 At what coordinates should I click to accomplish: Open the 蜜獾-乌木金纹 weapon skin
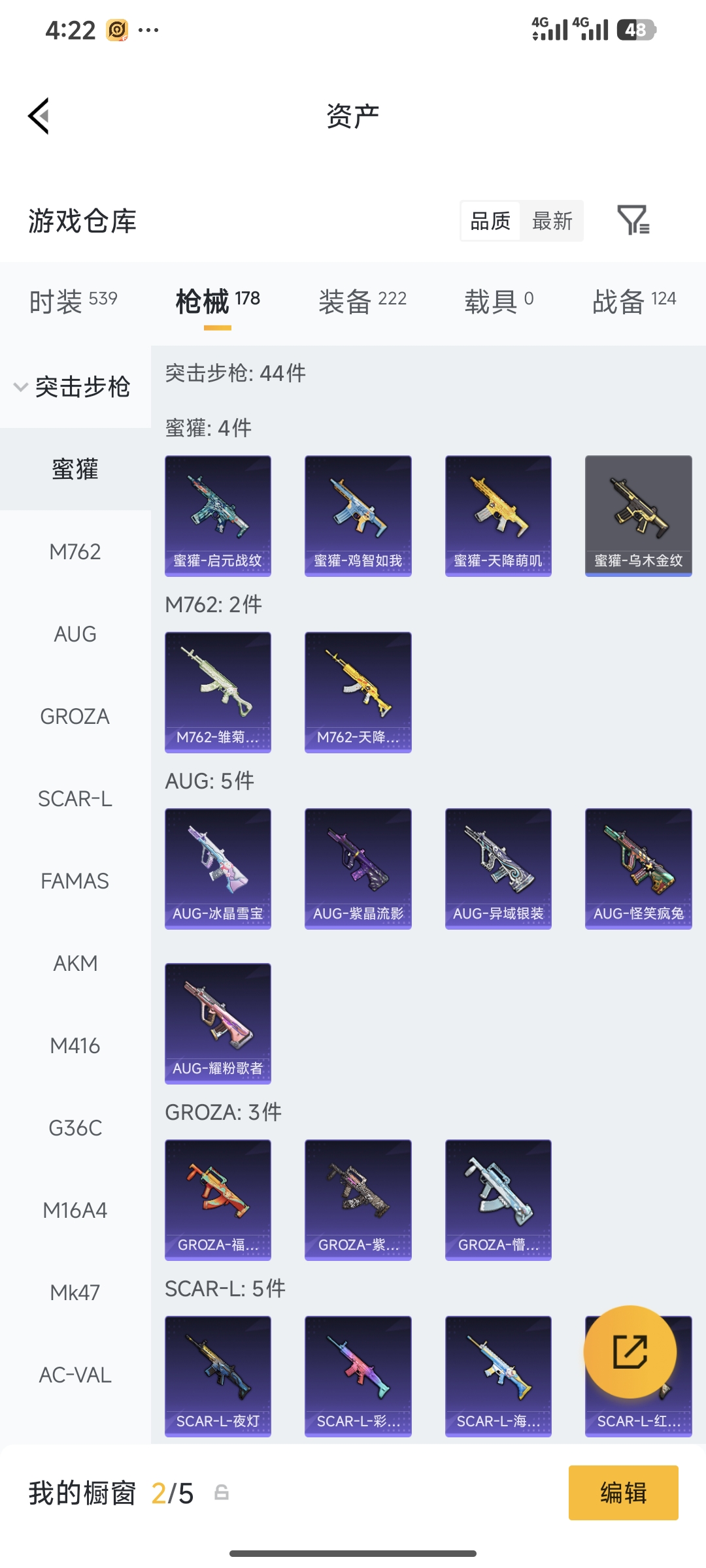click(639, 515)
